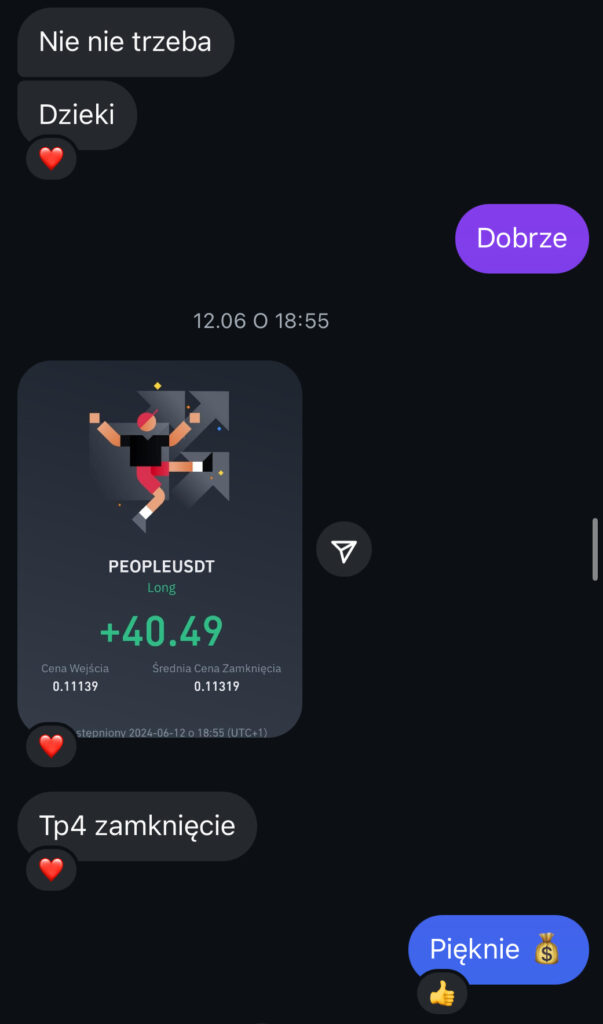Viewport: 603px width, 1024px height.
Task: Open the shared PEOPLEUSDT image
Action: pyautogui.click(x=160, y=548)
